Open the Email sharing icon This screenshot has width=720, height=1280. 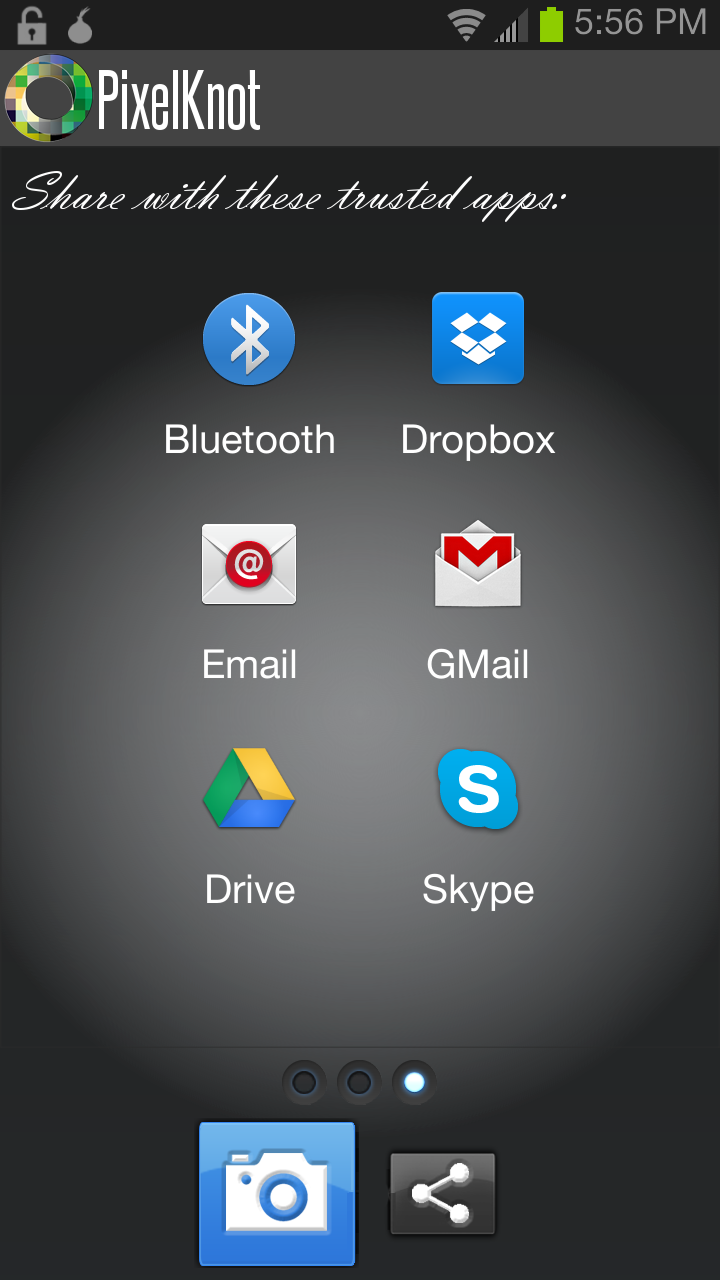click(249, 564)
